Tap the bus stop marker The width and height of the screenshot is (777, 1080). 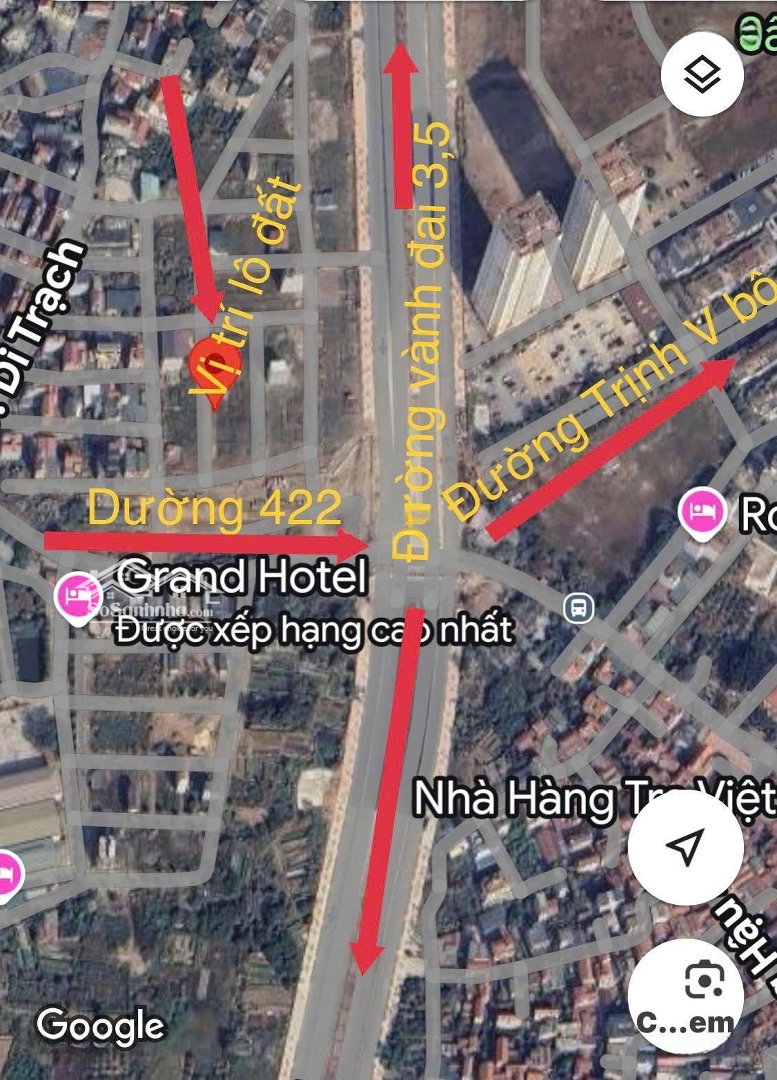point(579,607)
